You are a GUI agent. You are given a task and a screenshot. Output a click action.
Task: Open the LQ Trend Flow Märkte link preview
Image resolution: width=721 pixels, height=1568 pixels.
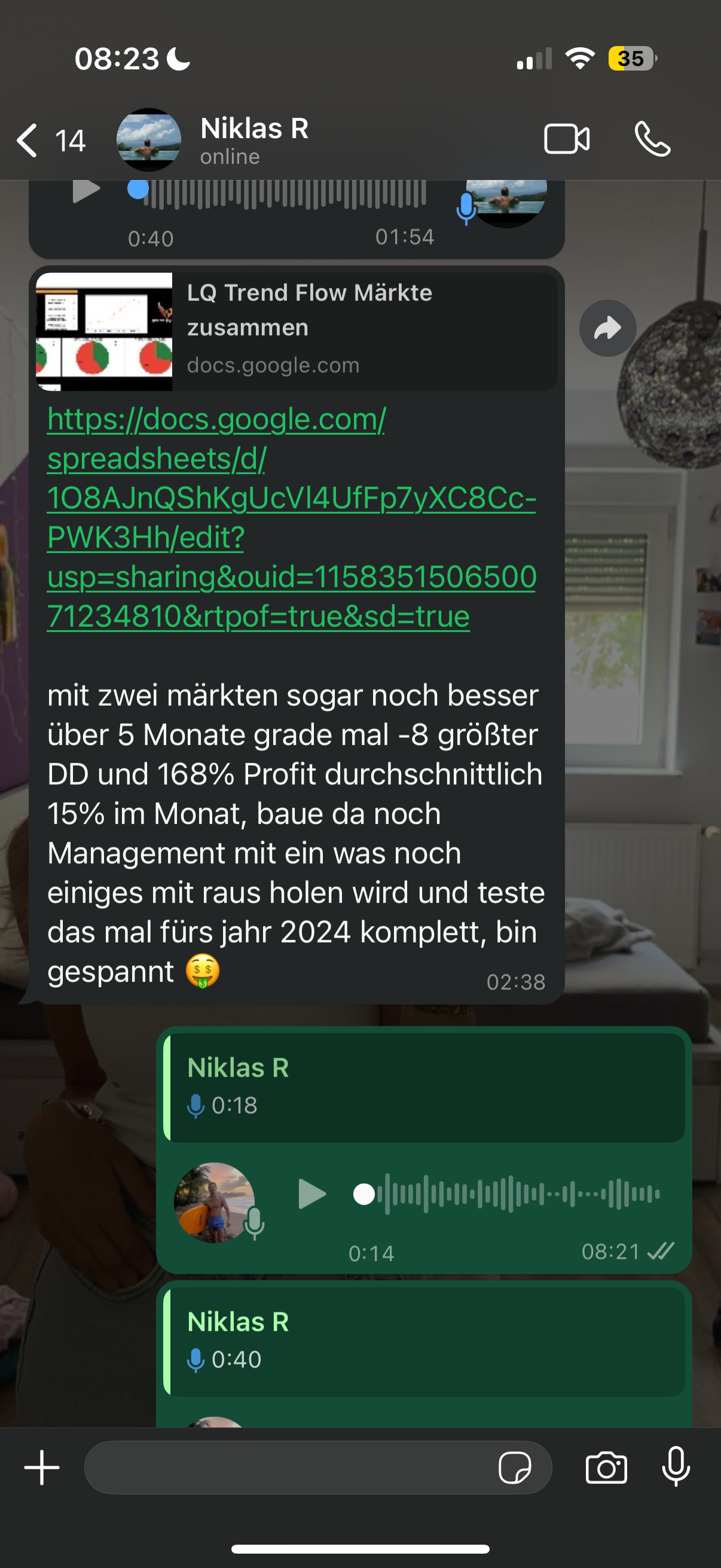tap(297, 331)
